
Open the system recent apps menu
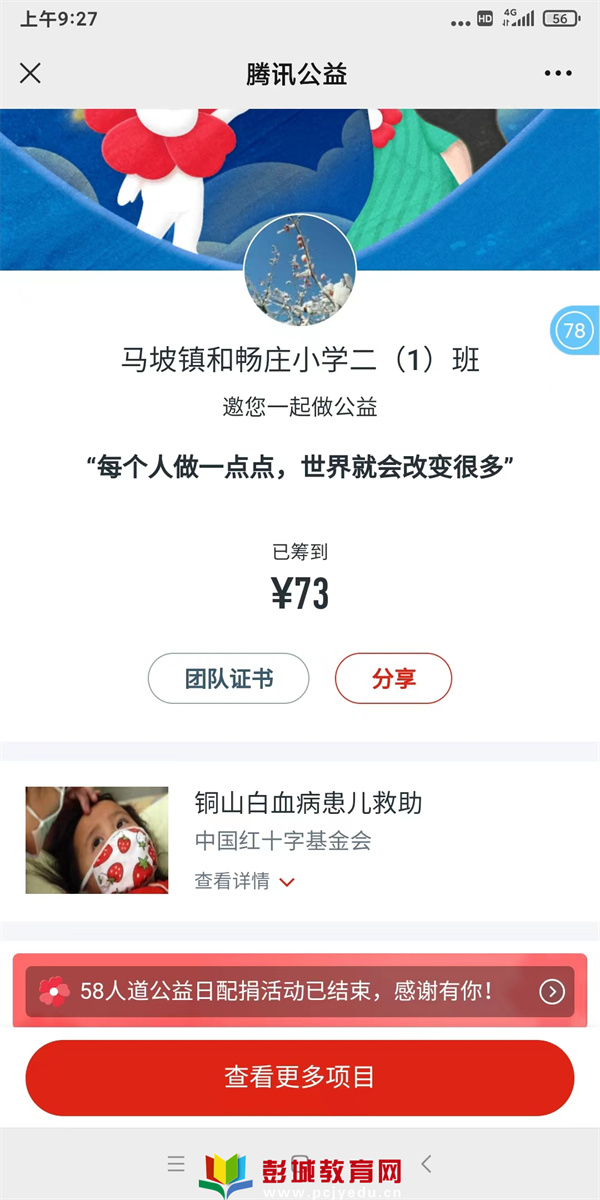click(176, 1163)
